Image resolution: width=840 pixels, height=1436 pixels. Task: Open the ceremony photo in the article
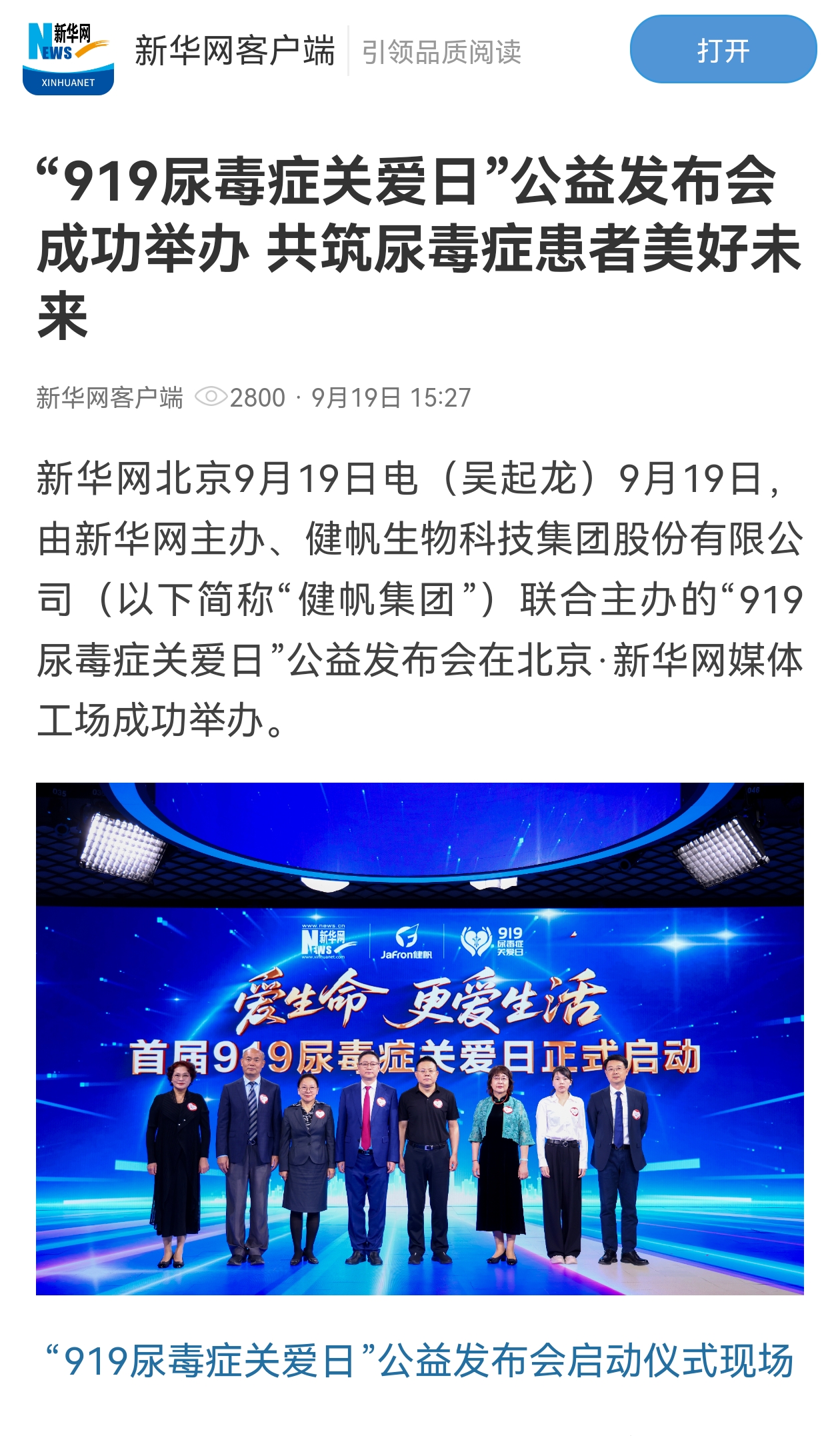click(419, 1038)
